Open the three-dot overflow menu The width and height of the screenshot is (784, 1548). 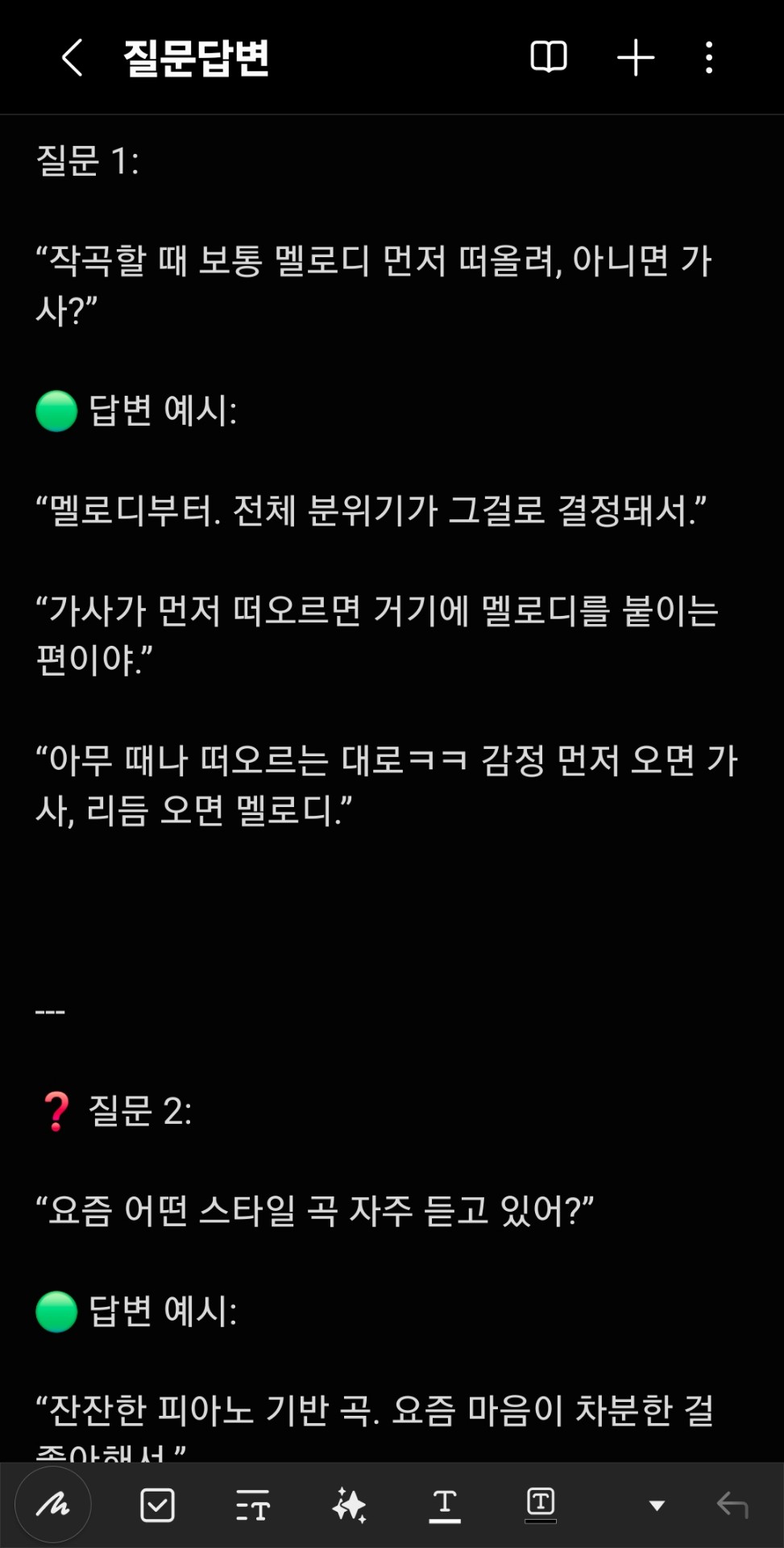pyautogui.click(x=709, y=58)
